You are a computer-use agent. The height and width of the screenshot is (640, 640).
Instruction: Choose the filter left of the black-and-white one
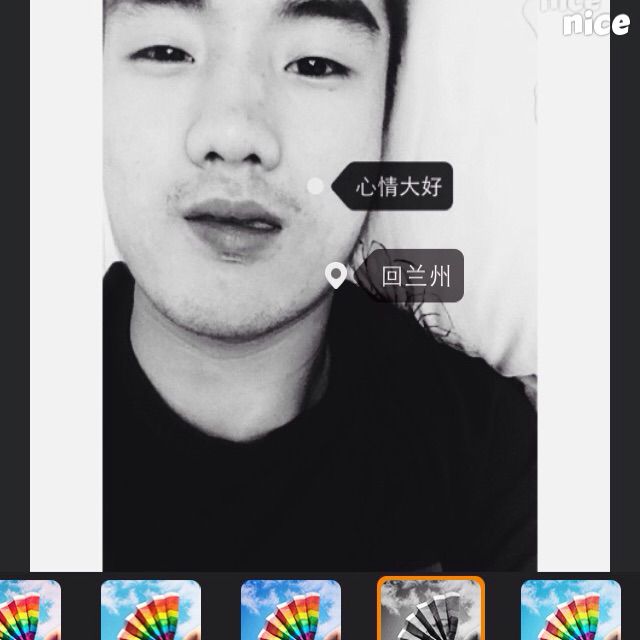(x=290, y=610)
